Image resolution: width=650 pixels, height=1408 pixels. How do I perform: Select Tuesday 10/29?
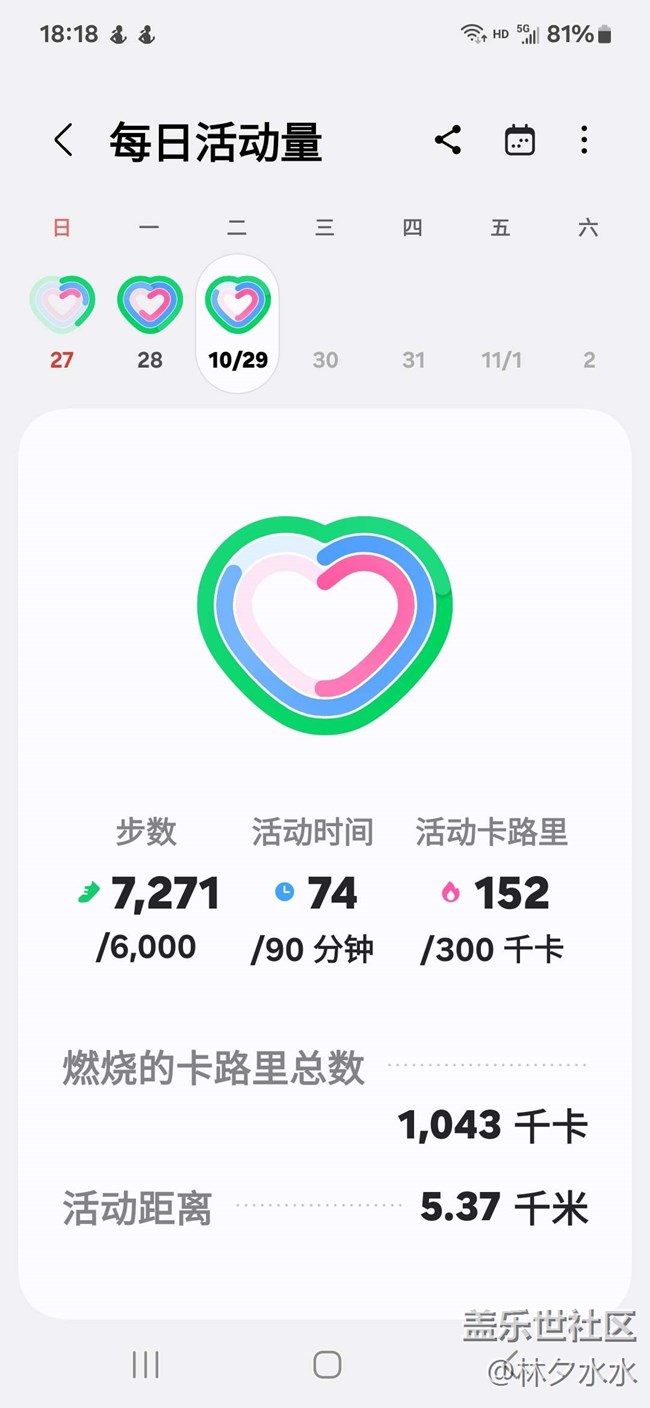[x=237, y=322]
